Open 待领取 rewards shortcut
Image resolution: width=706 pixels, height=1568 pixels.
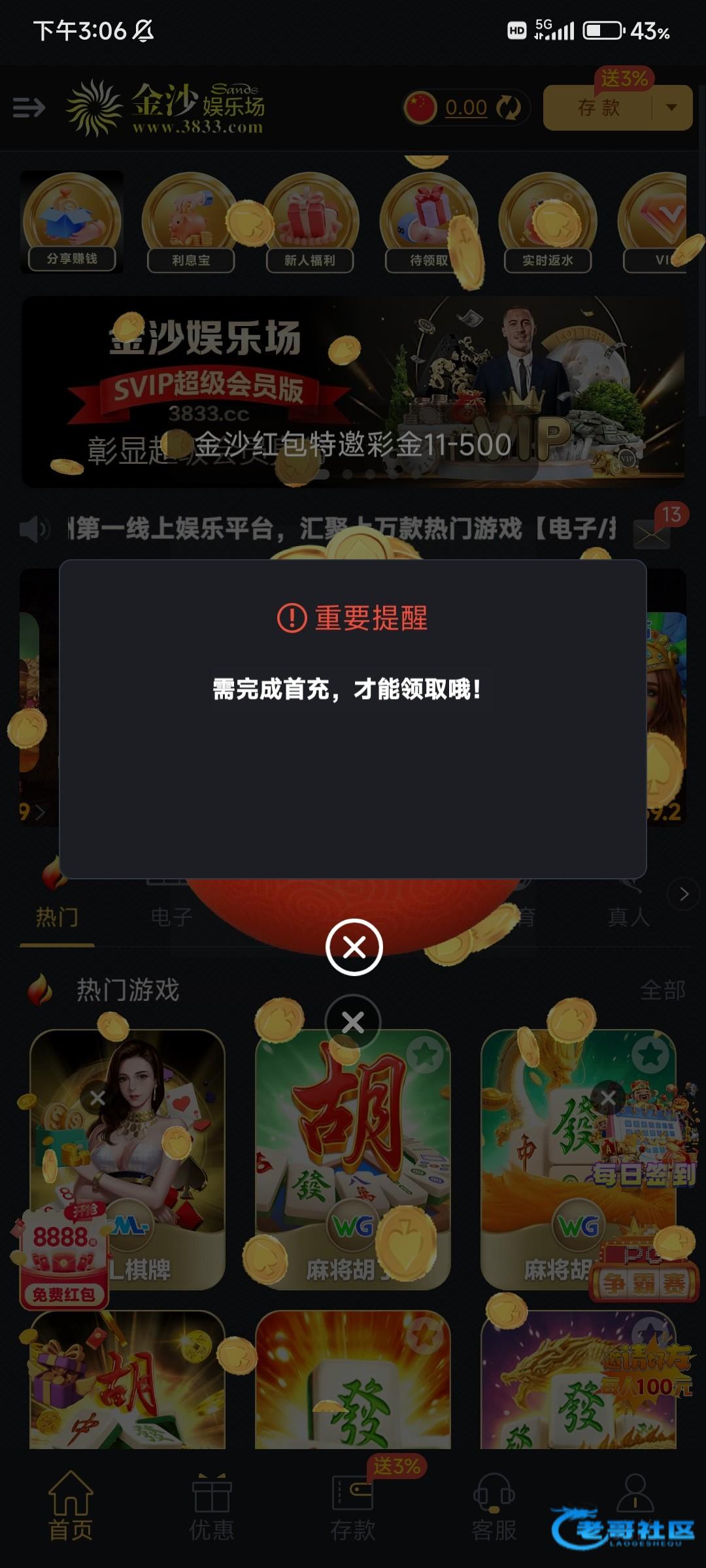click(428, 222)
